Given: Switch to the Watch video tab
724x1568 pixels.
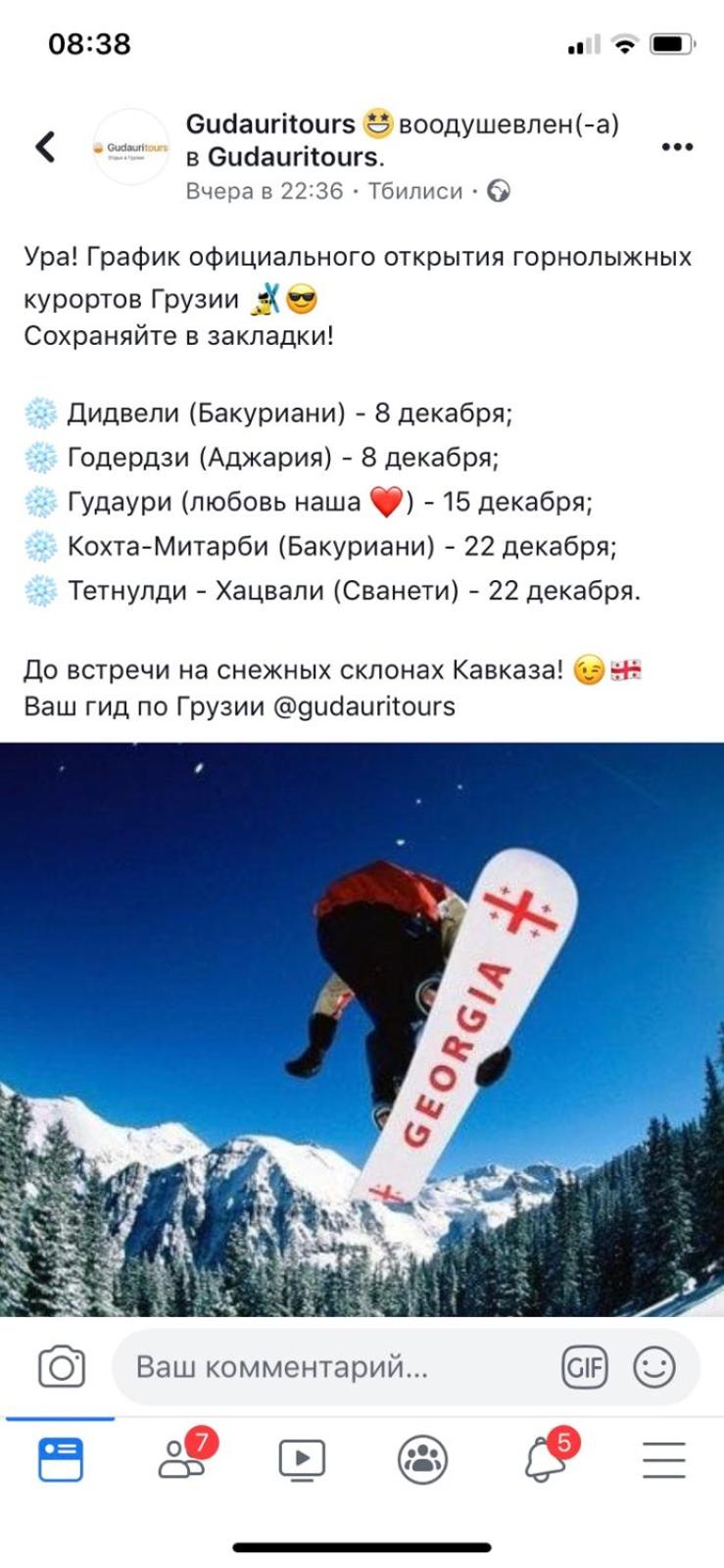Looking at the screenshot, I should tap(302, 1460).
